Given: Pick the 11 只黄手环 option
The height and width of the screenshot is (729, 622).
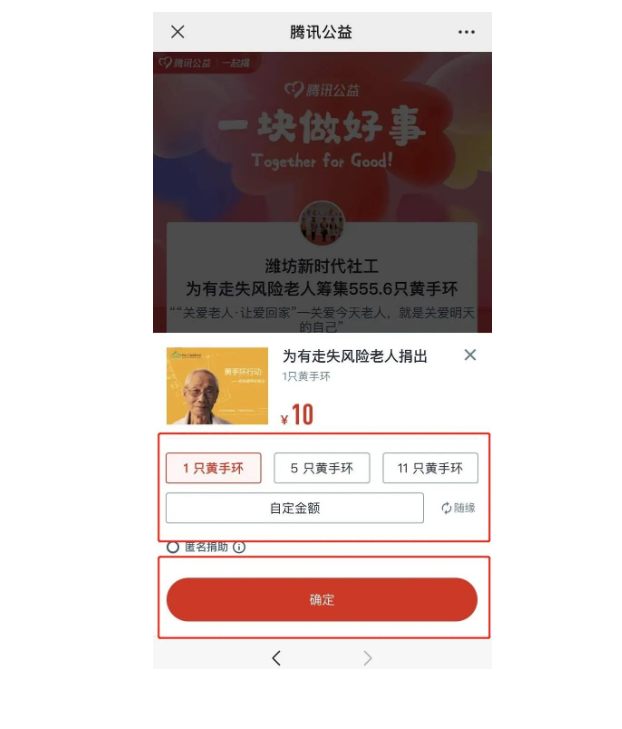Looking at the screenshot, I should coord(430,468).
